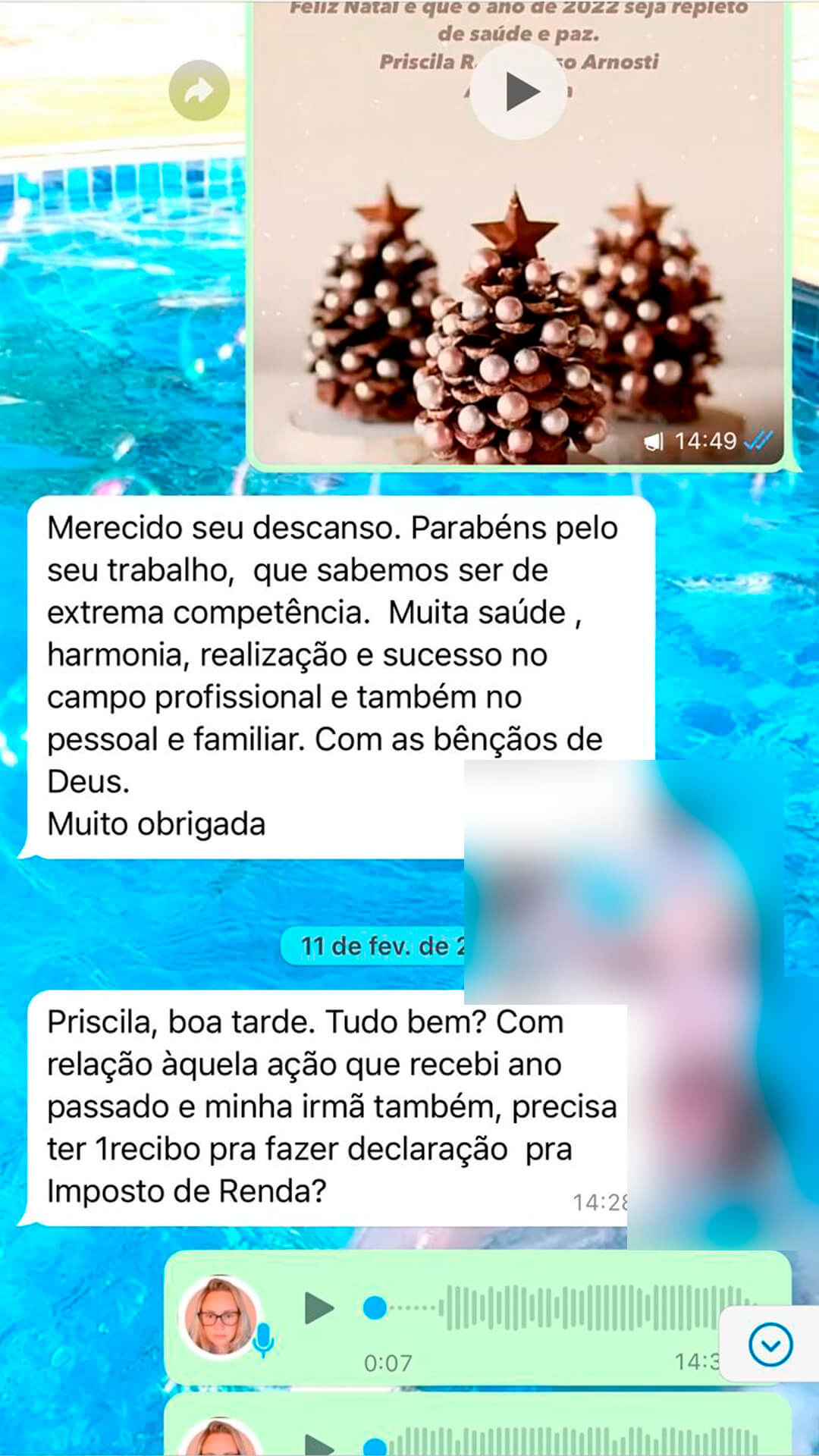Tap the "11 de fev." date divider
The height and width of the screenshot is (1456, 819).
click(379, 946)
